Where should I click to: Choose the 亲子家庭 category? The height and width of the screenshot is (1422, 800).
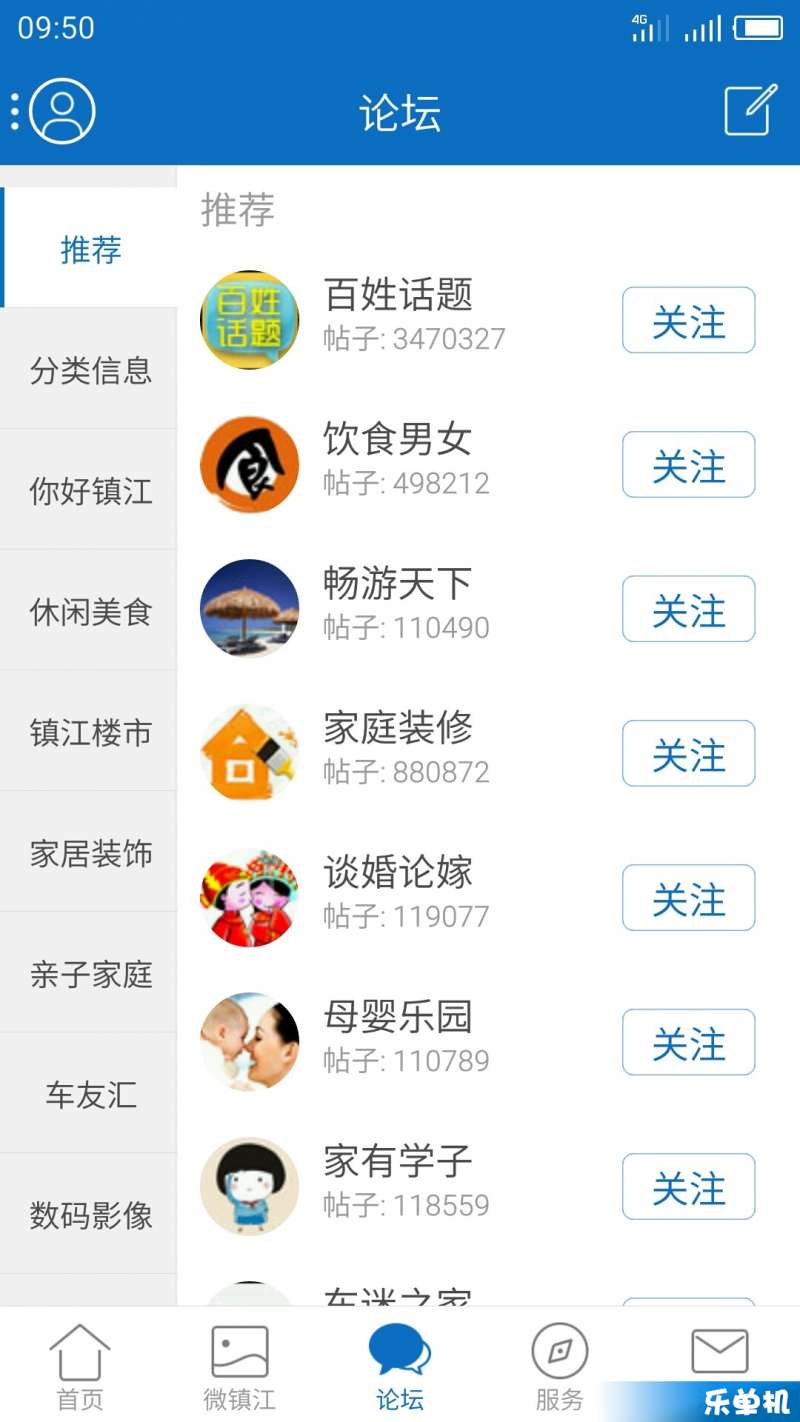90,974
